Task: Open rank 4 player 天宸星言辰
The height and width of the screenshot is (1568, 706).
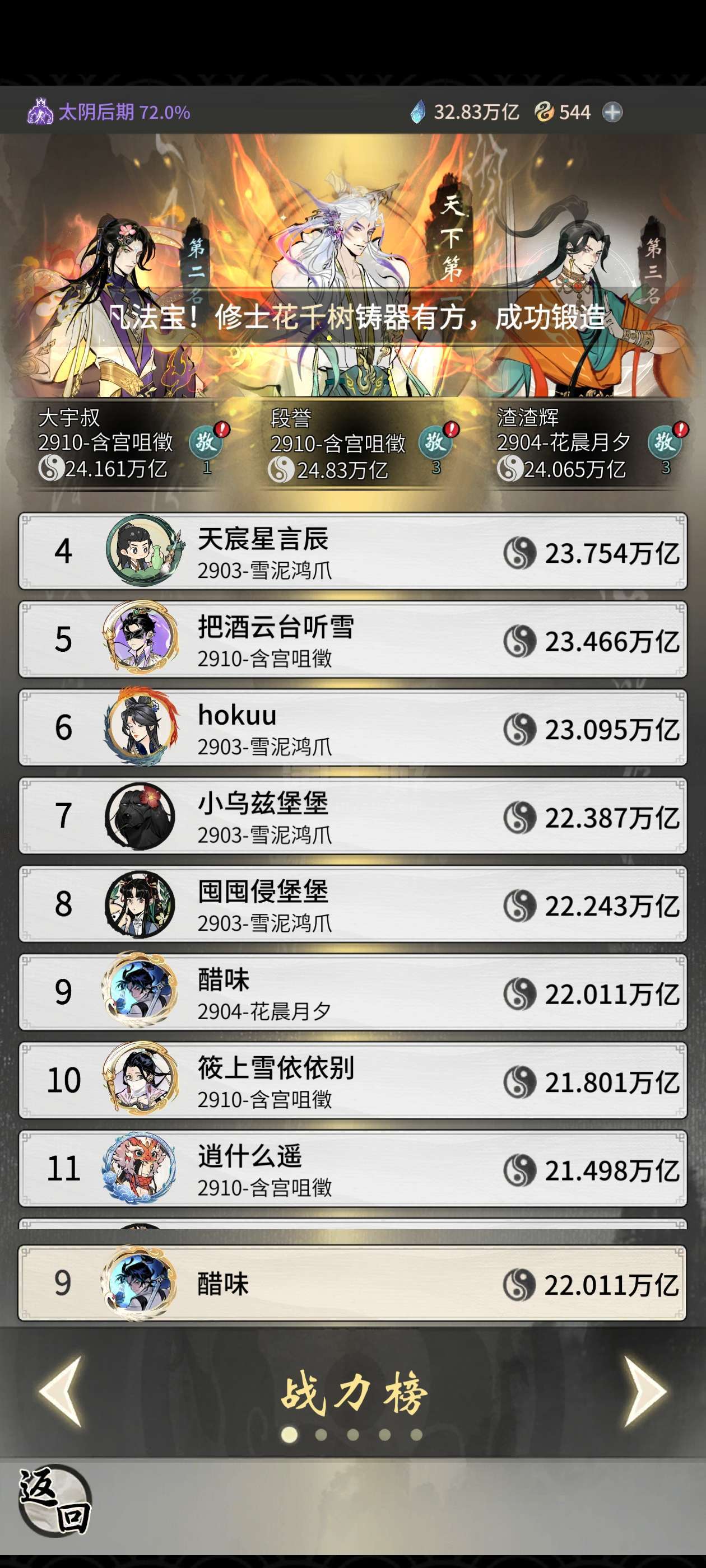Action: coord(352,552)
